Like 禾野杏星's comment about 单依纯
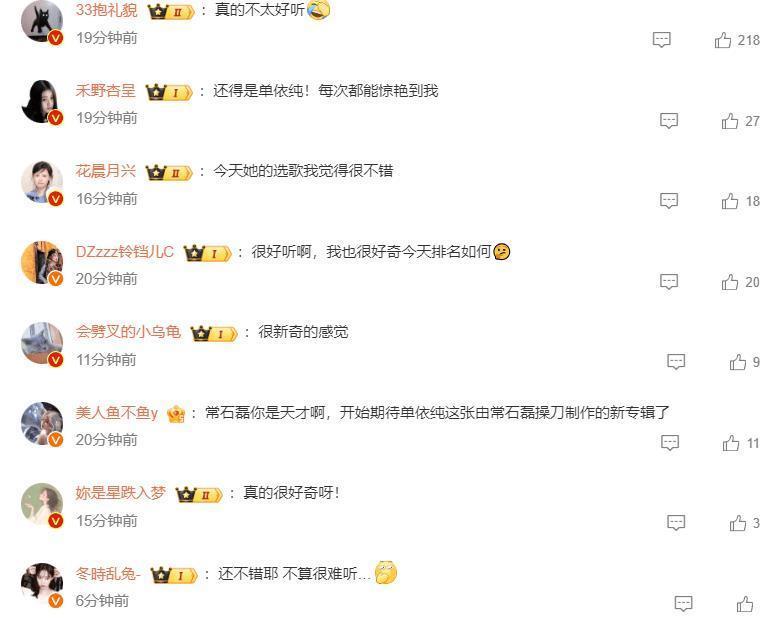775x641 pixels. click(x=730, y=121)
